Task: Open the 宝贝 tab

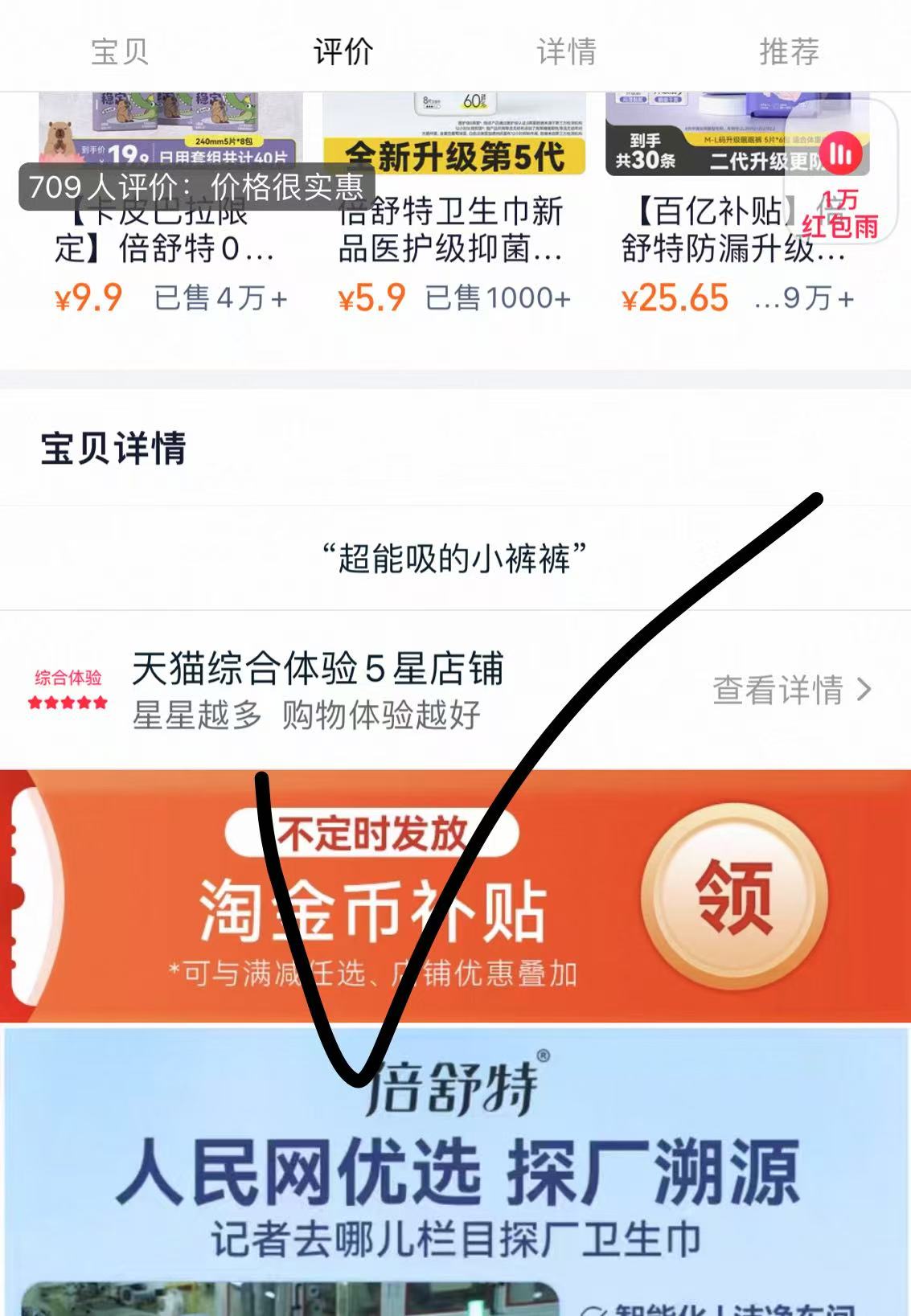Action: pos(121,51)
